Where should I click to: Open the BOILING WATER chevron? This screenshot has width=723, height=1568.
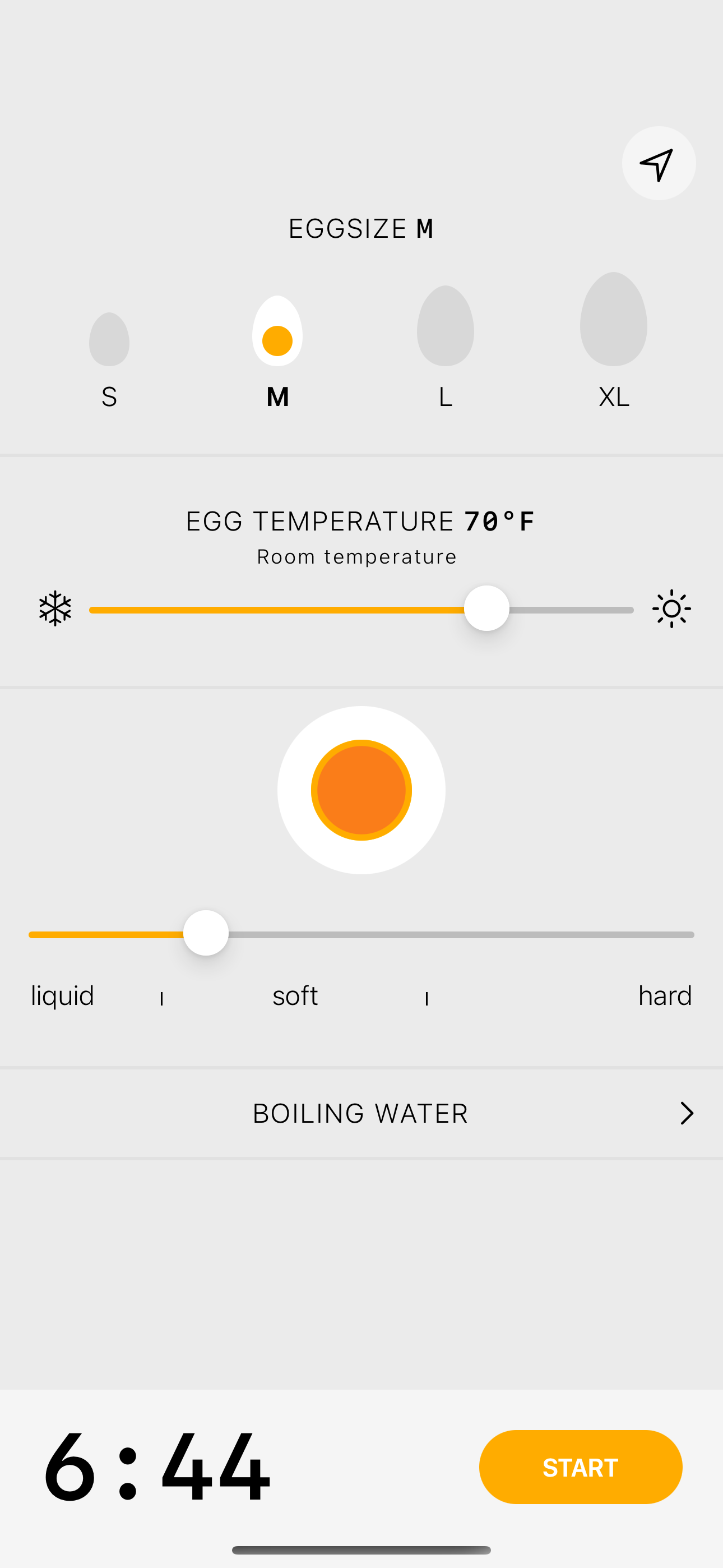coord(687,1113)
